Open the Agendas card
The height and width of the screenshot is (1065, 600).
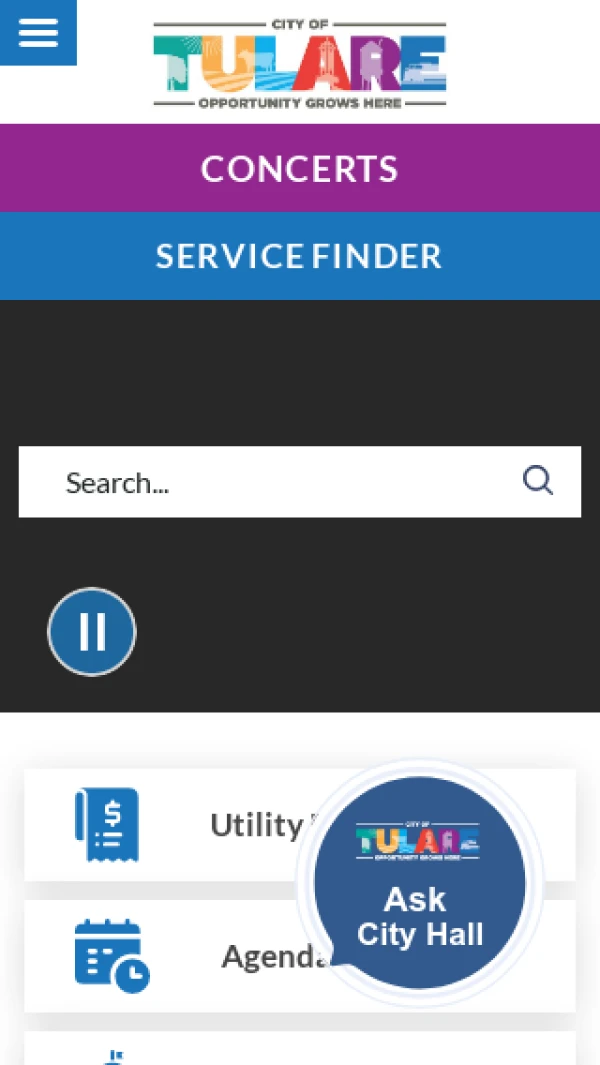160,956
